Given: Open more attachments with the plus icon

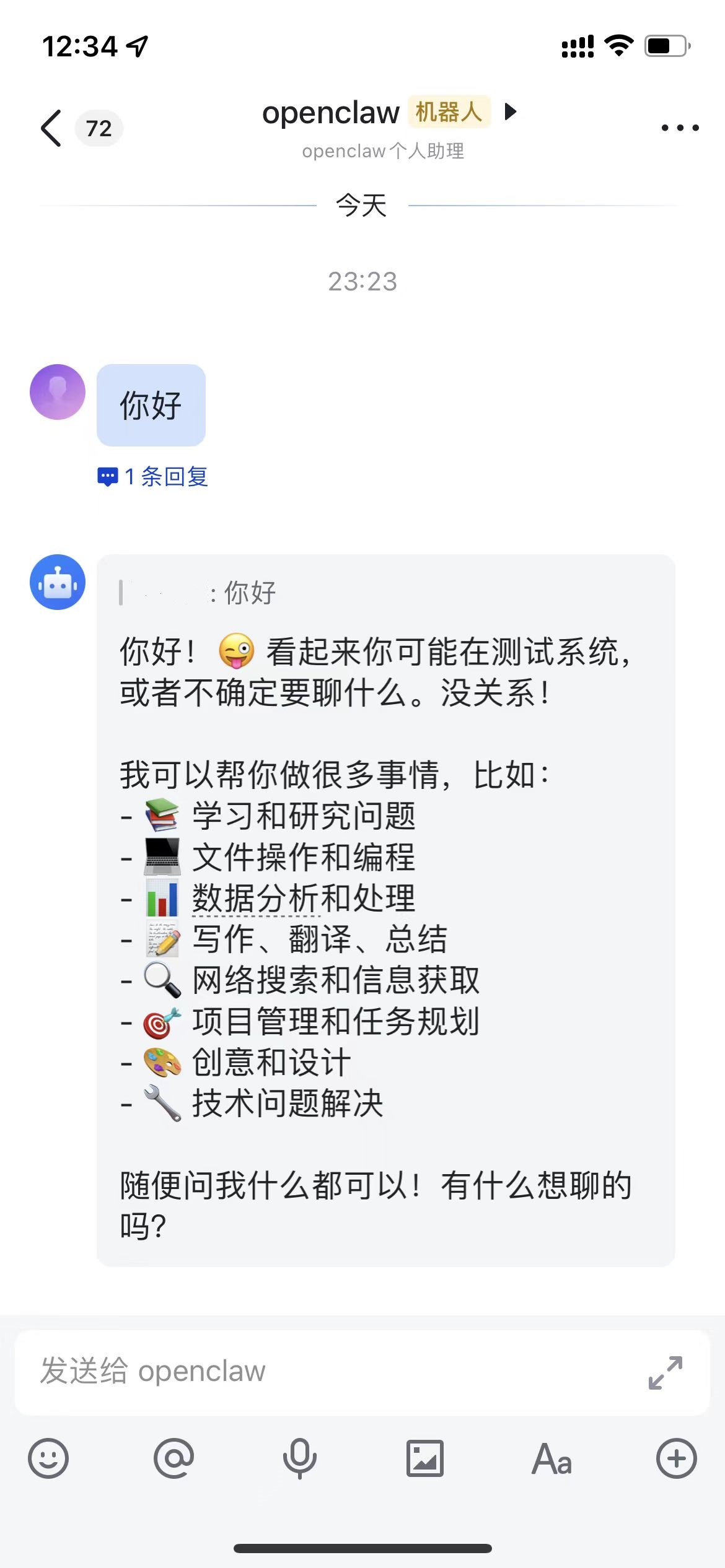Looking at the screenshot, I should (x=675, y=1460).
